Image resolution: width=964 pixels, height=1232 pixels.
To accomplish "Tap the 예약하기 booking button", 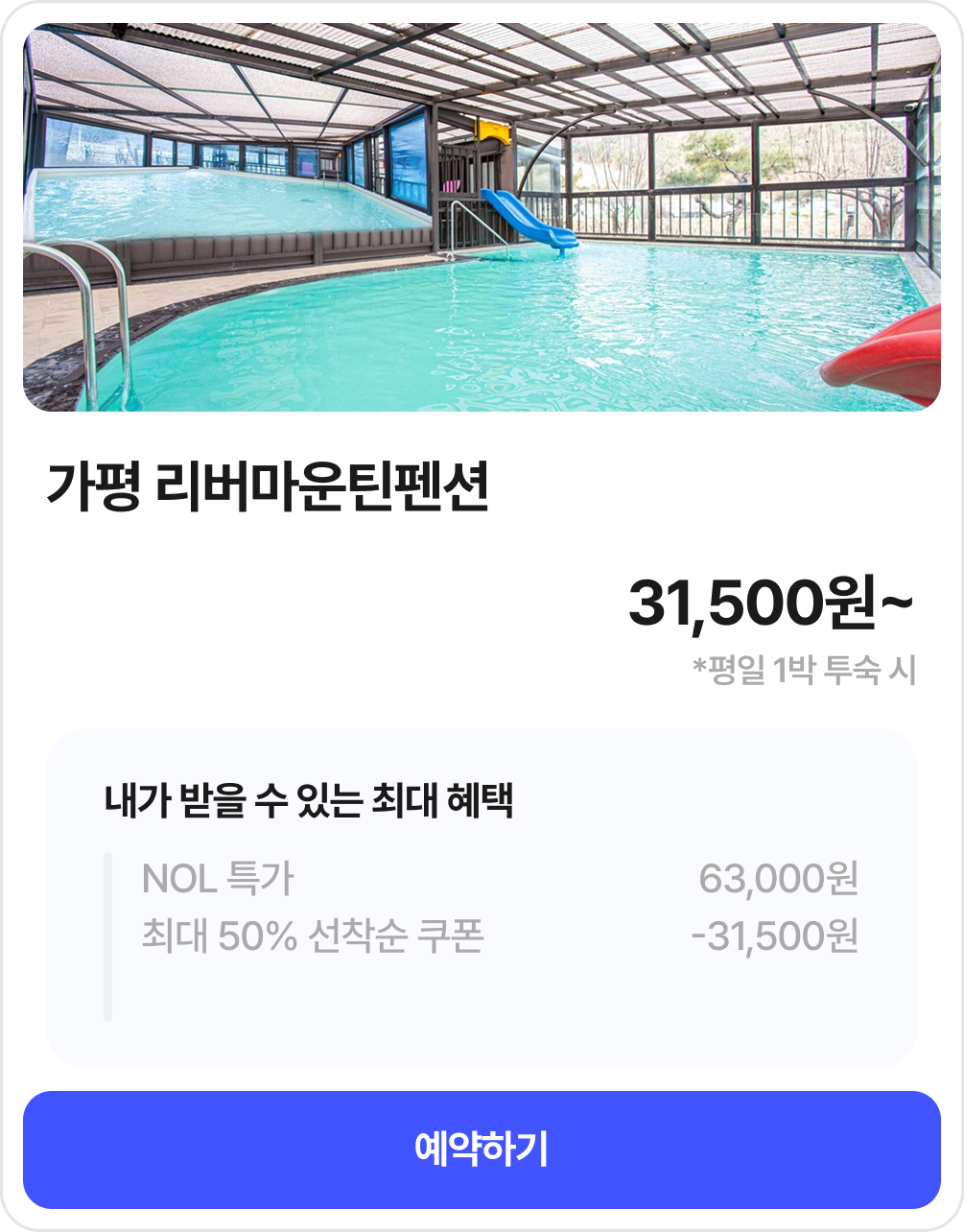I will [x=482, y=1149].
